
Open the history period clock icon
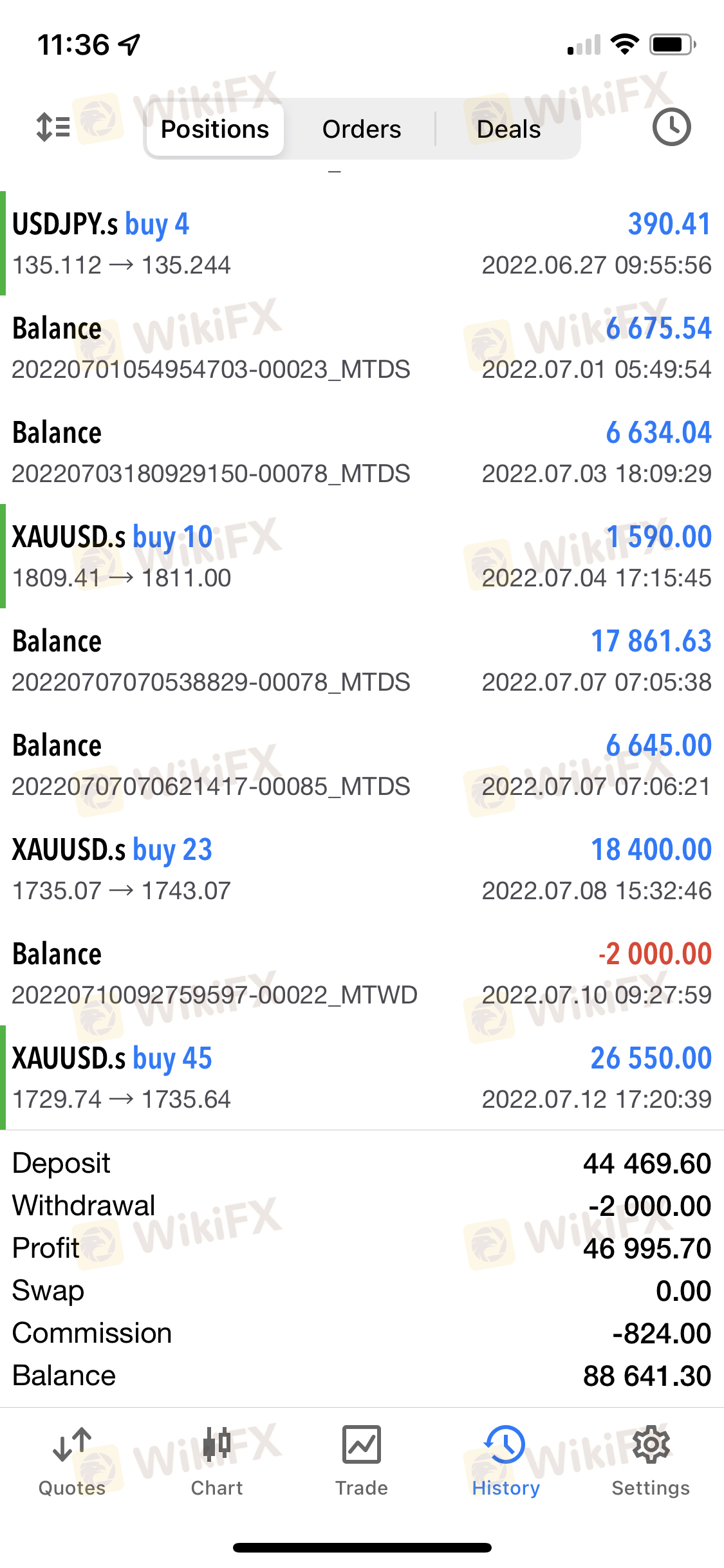(671, 127)
